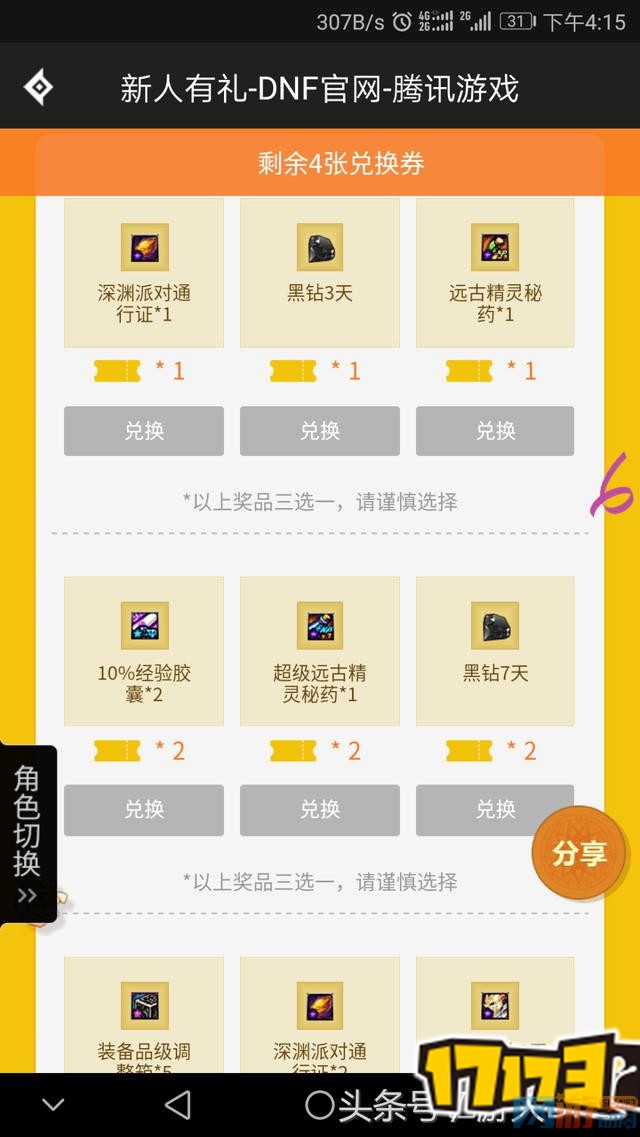The width and height of the screenshot is (640, 1137).
Task: Open the 分享 share button
Action: [579, 854]
